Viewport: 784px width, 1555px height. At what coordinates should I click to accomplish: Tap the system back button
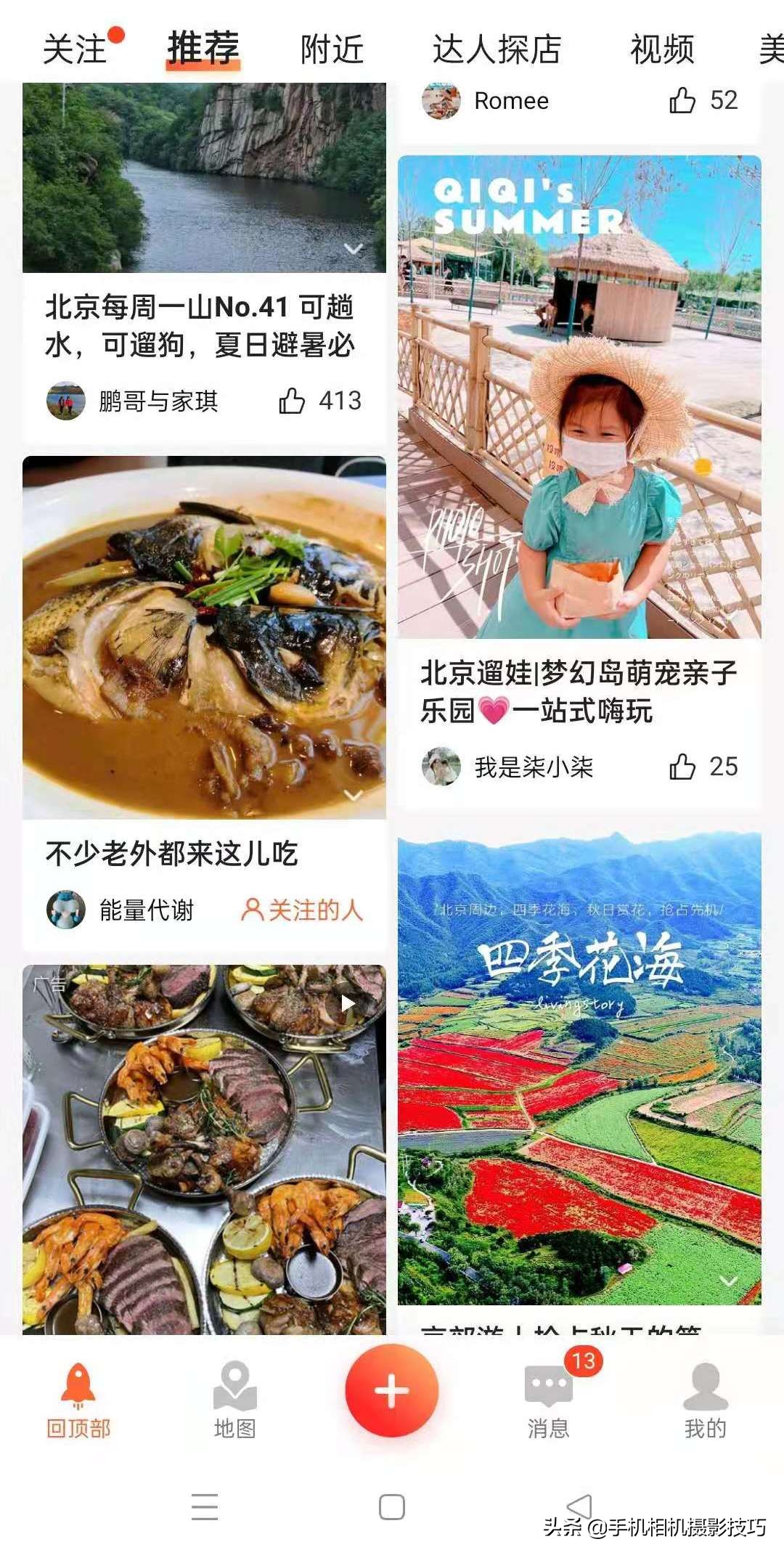(579, 1507)
